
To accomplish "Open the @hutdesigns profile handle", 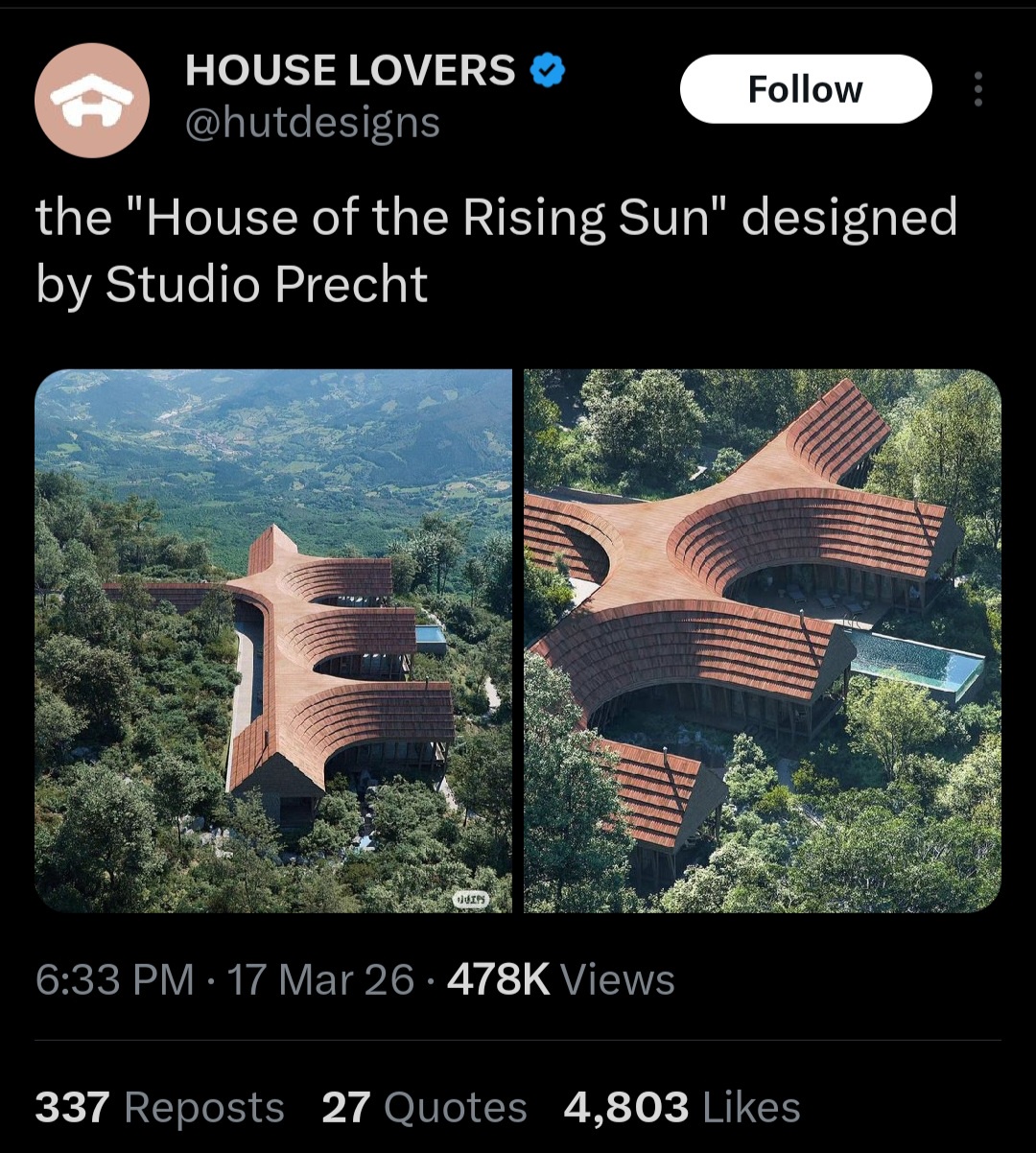I will pyautogui.click(x=312, y=122).
